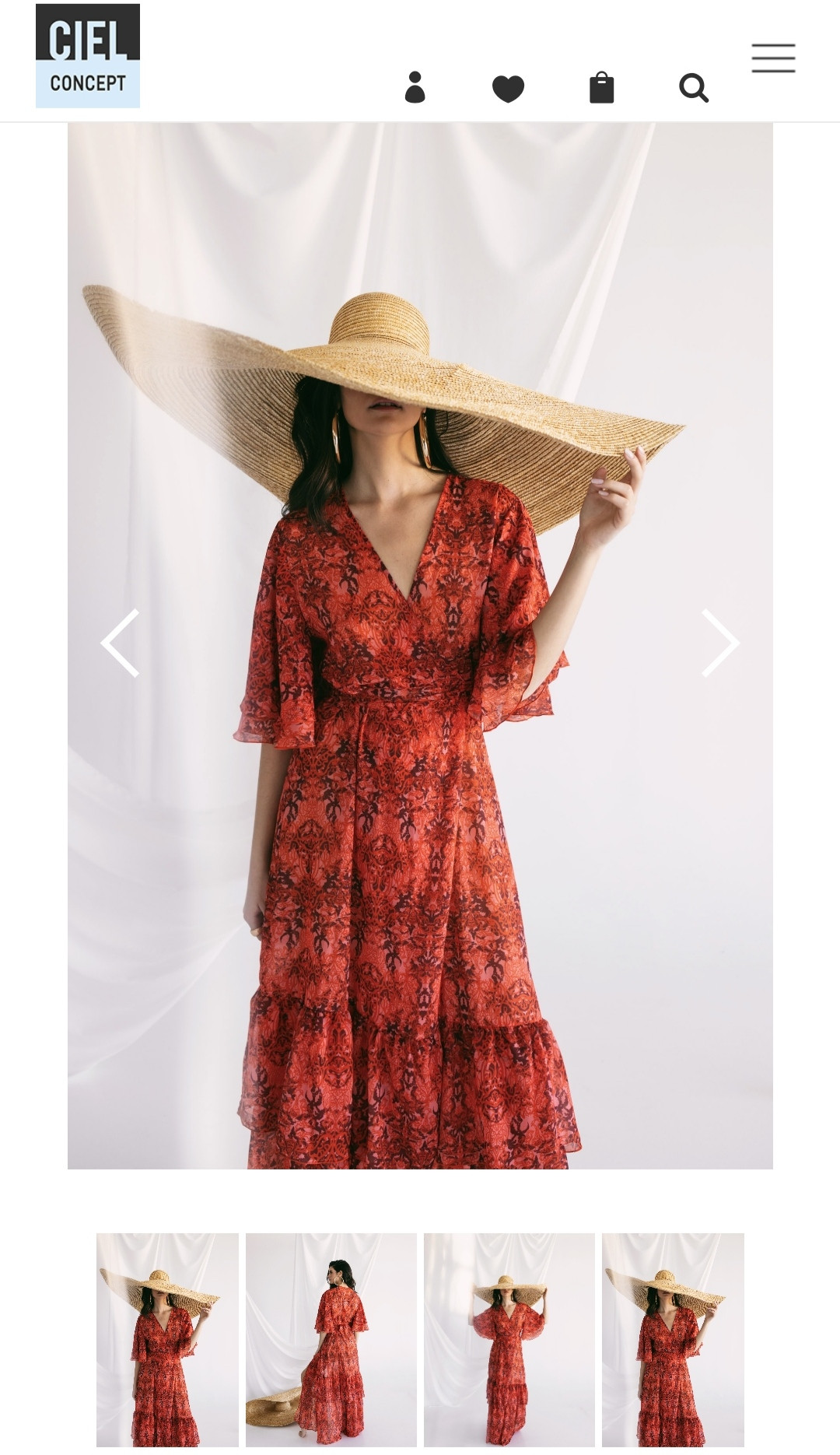Viewport: 840px width, 1455px height.
Task: Go to Ciel Concept home via logo
Action: (88, 55)
